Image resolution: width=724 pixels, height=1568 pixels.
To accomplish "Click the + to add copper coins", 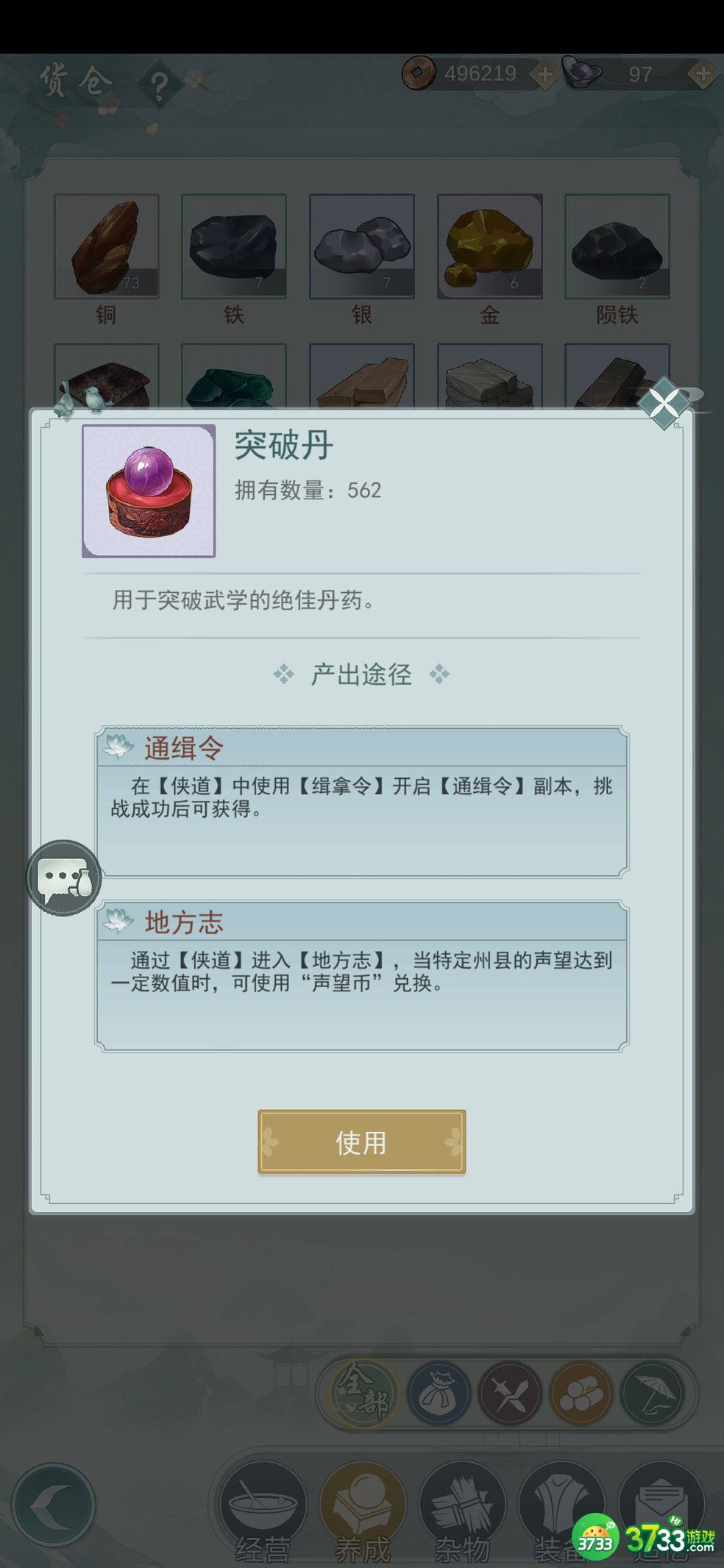I will pos(544,73).
